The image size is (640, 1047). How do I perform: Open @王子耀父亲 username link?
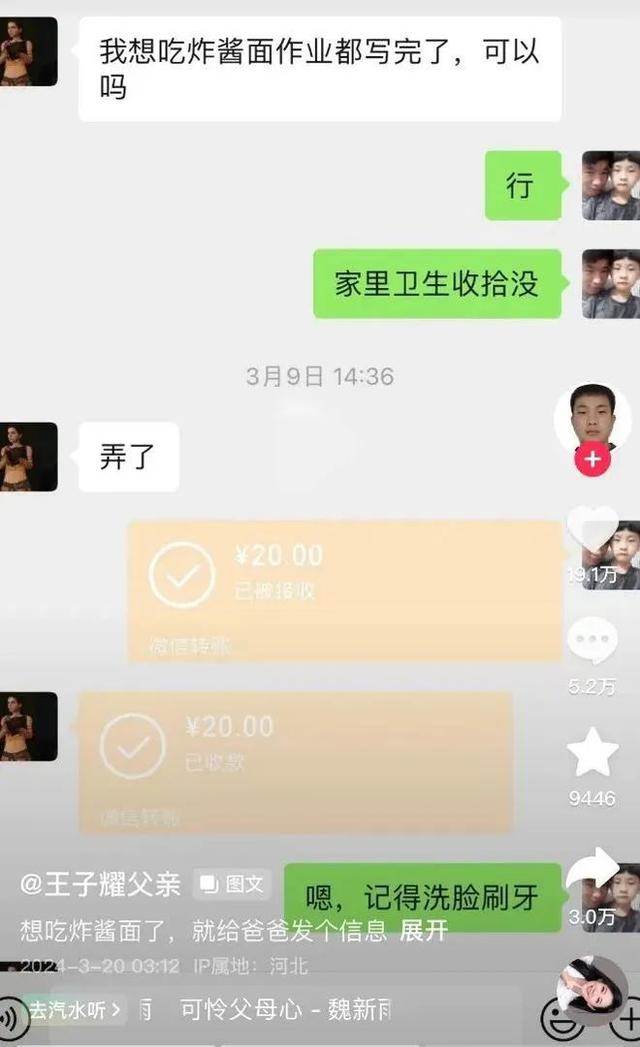coord(100,884)
